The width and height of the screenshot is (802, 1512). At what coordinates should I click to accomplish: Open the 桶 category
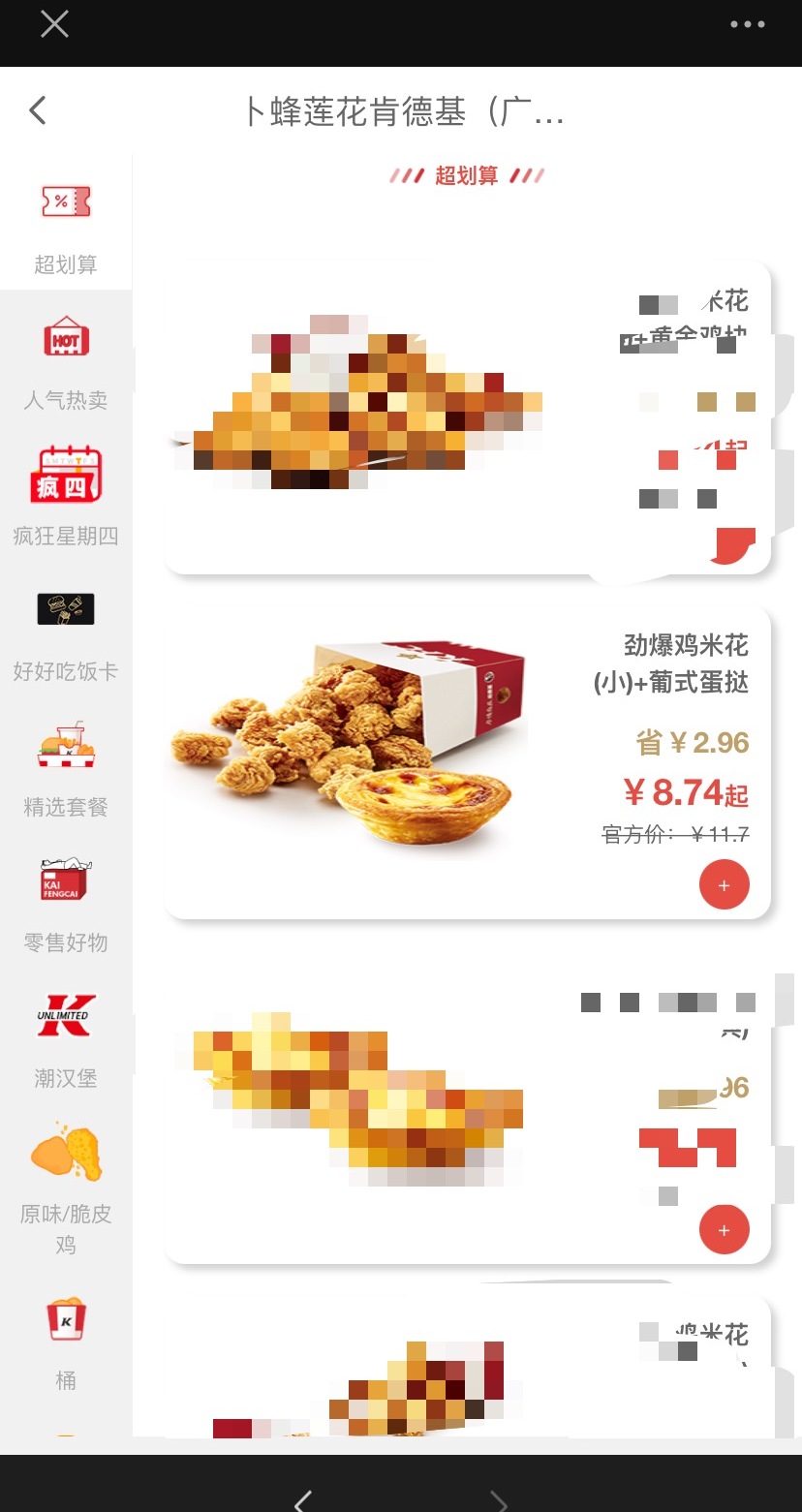click(x=66, y=1341)
